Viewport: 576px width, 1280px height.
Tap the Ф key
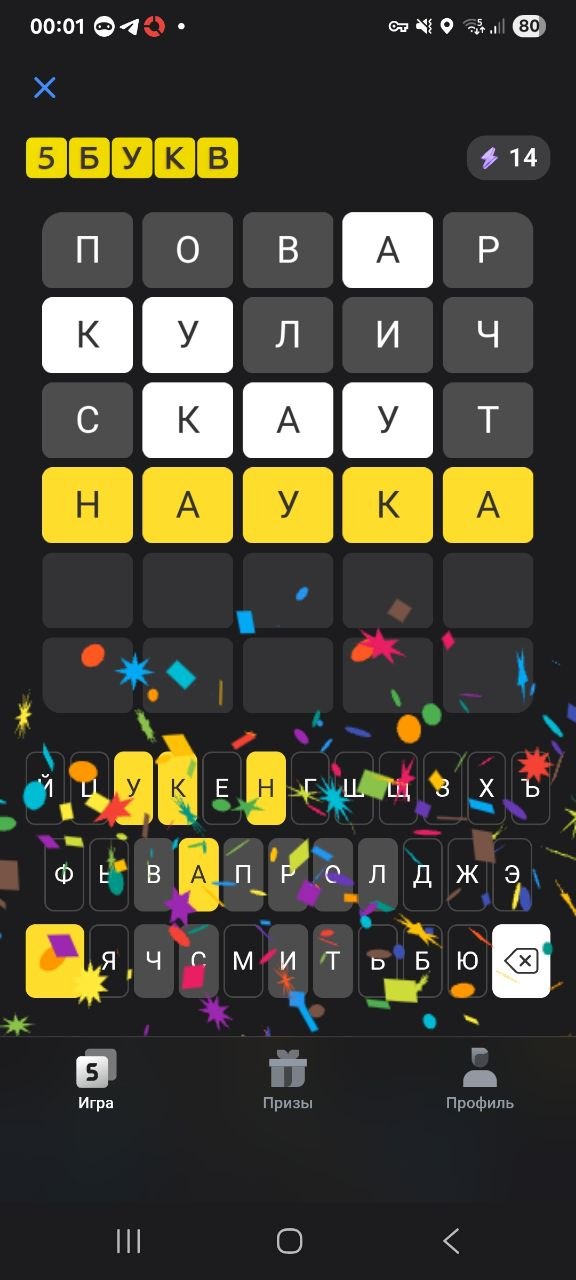pyautogui.click(x=64, y=874)
